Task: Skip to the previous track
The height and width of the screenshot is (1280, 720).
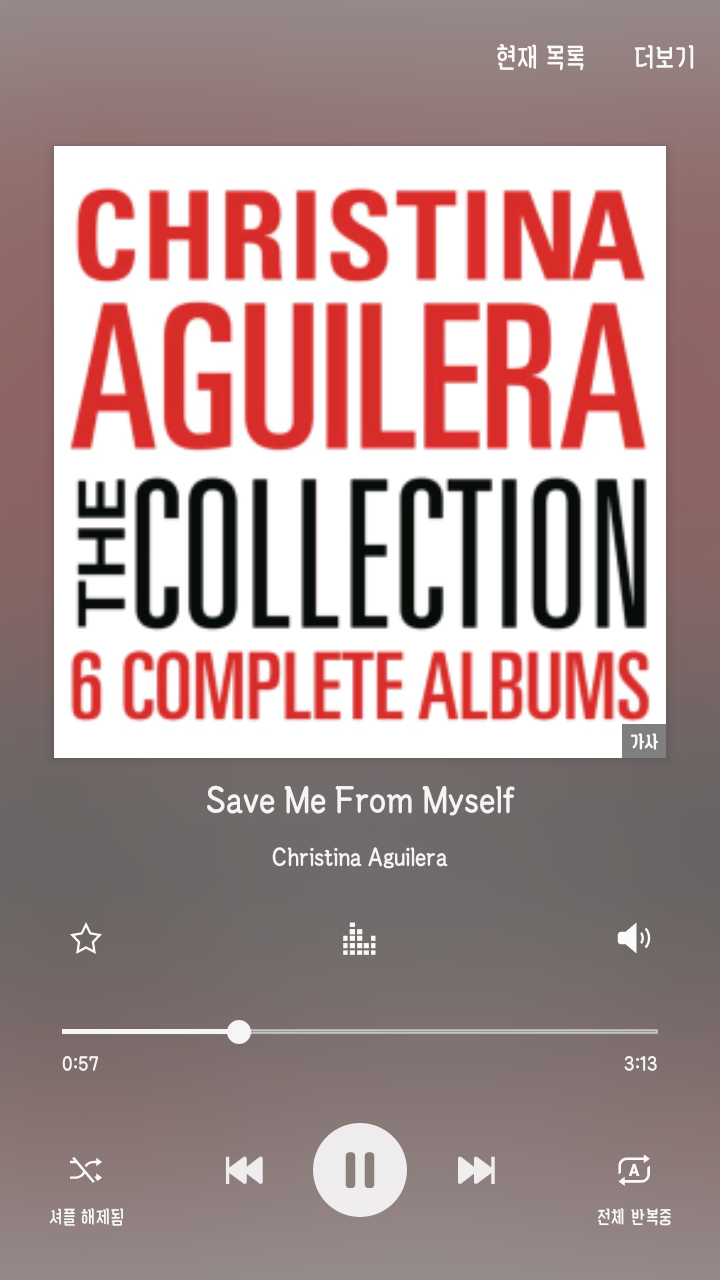Action: 244,1170
